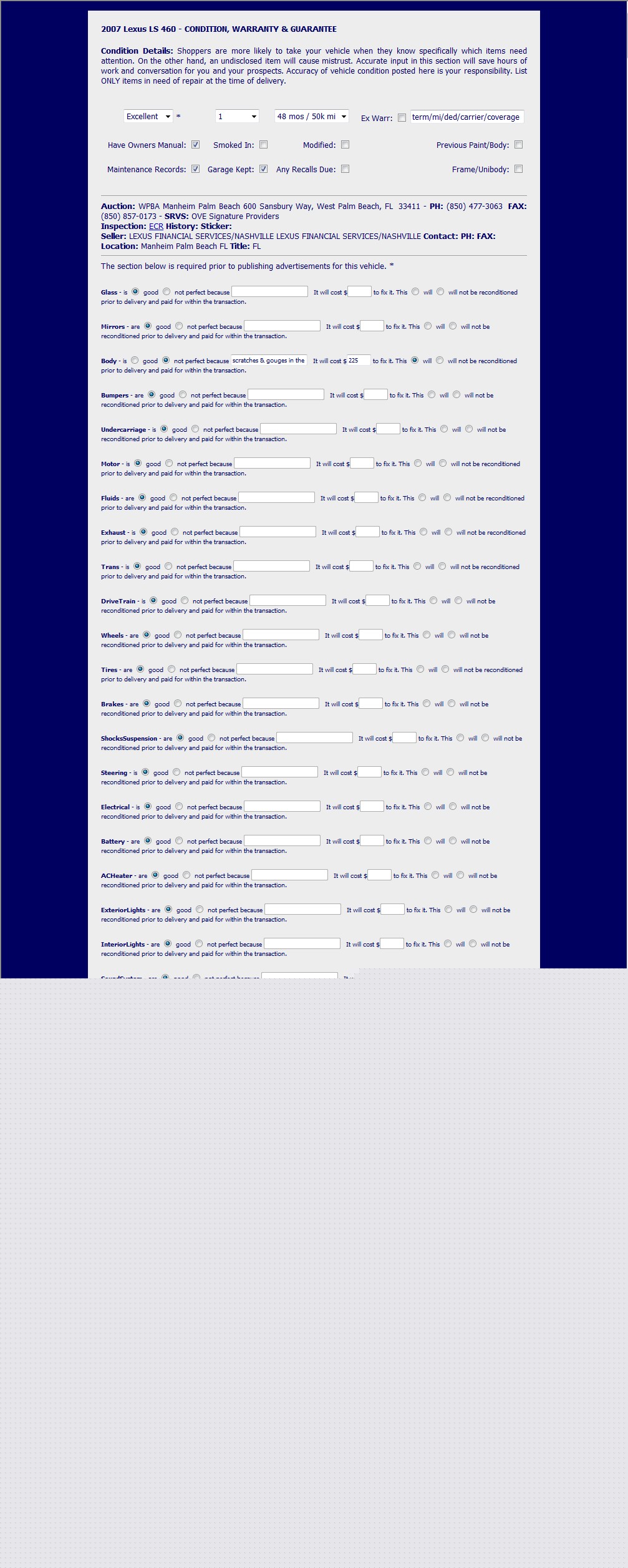Screen dimensions: 628x1568
Task: Open the ECR inspection link
Action: click(156, 226)
